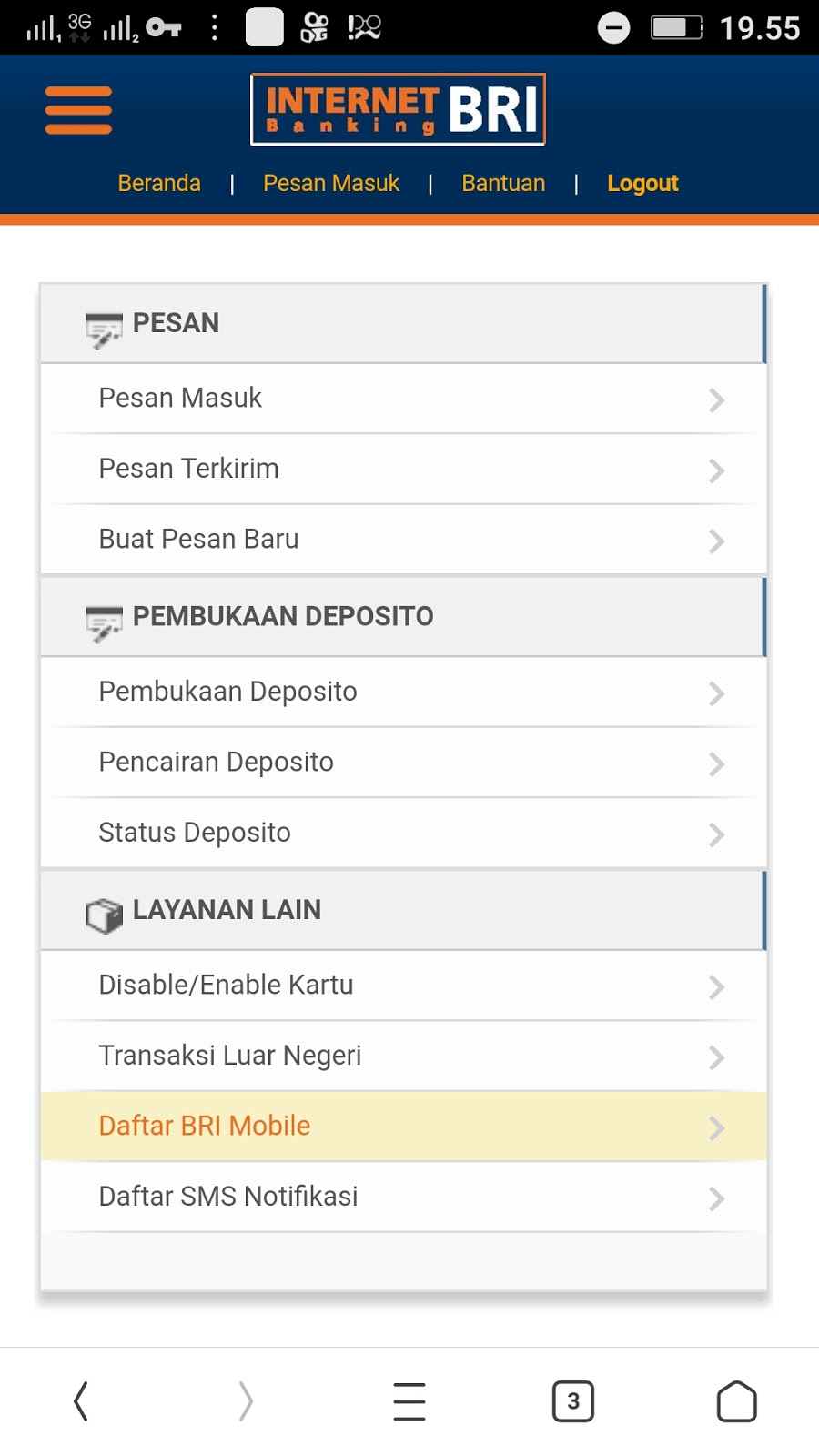The image size is (819, 1456).
Task: Open the tab switcher showing 3 tabs
Action: [x=573, y=1401]
